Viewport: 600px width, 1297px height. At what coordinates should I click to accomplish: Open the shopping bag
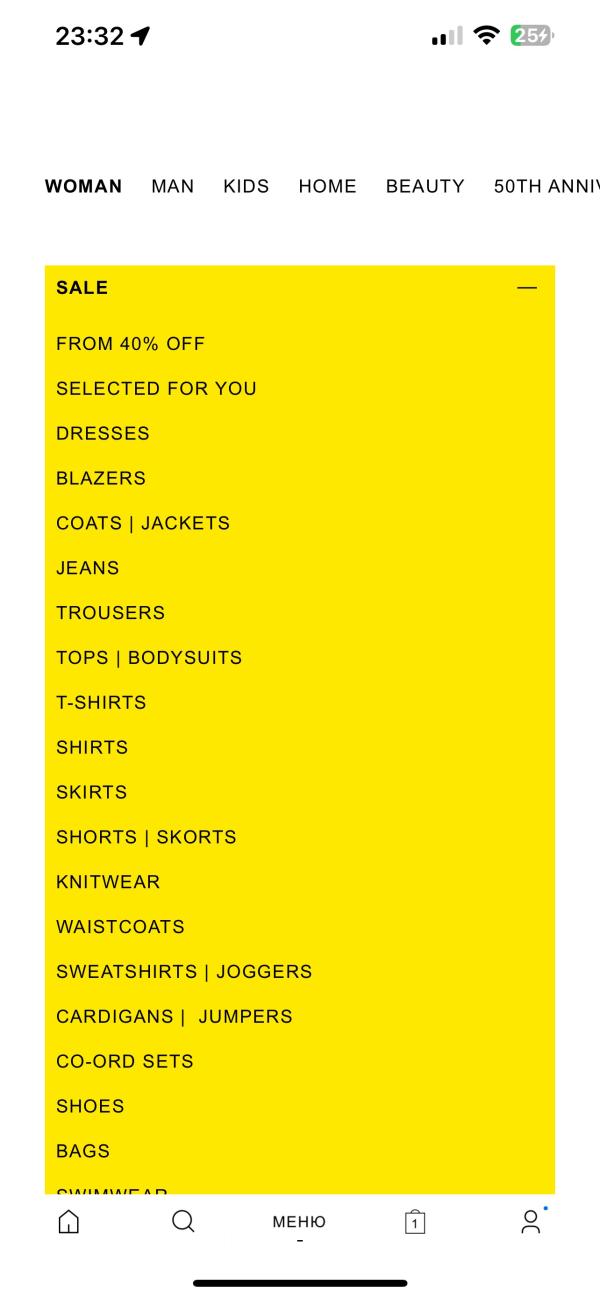click(x=415, y=1222)
